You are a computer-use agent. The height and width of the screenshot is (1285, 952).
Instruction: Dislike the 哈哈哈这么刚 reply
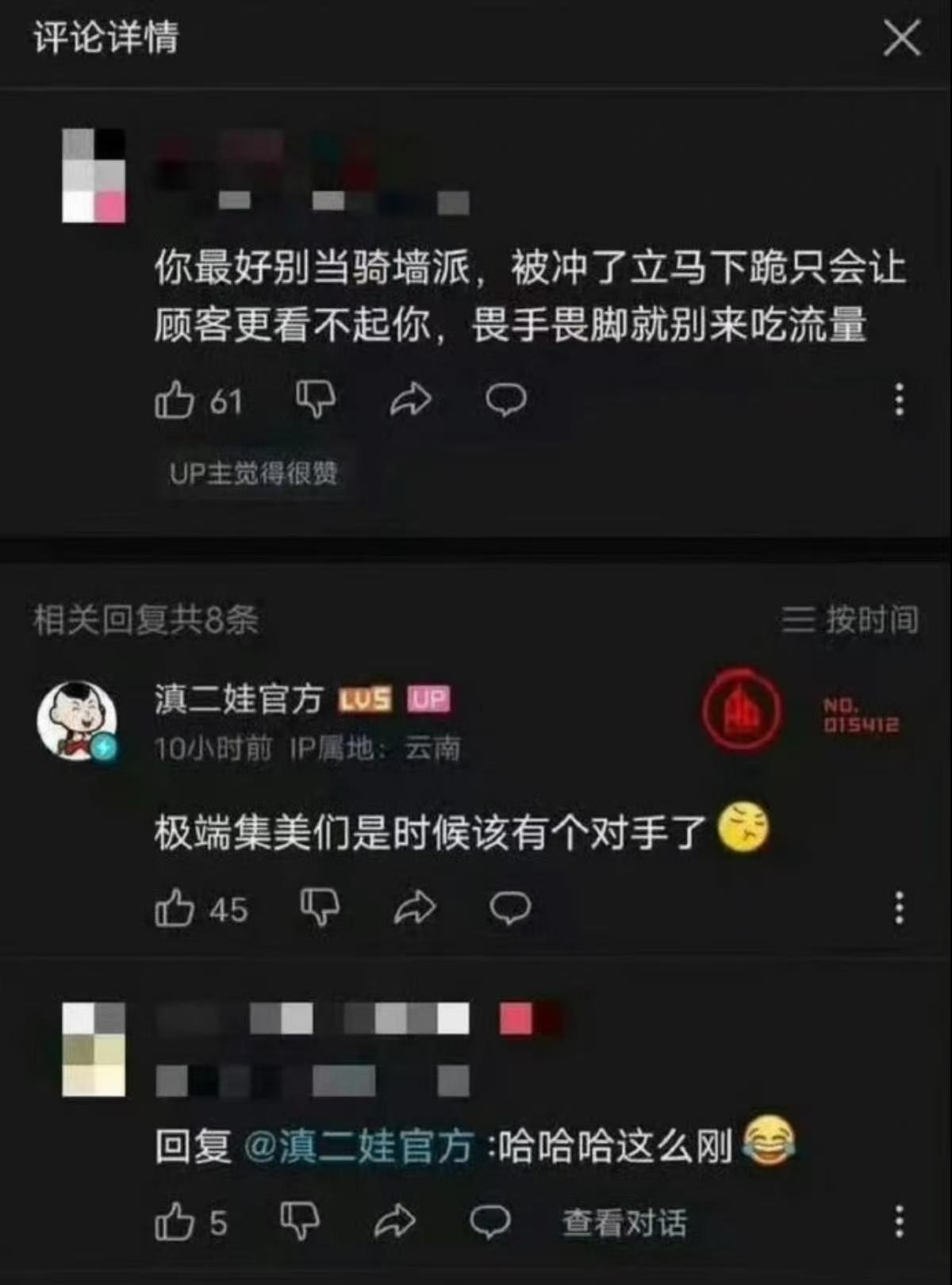[x=301, y=1221]
